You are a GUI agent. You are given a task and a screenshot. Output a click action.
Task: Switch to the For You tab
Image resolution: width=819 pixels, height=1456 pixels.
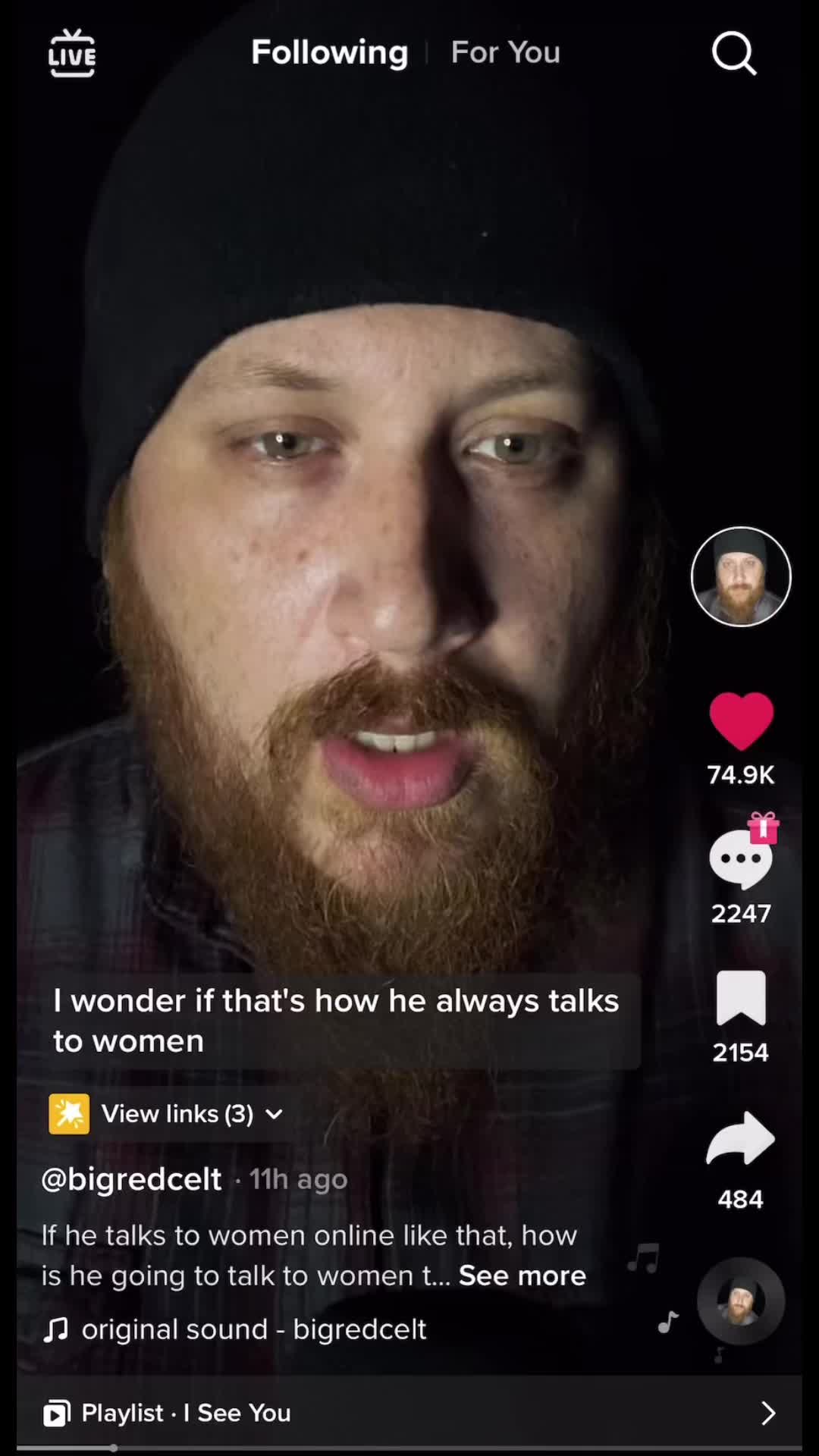[x=505, y=52]
